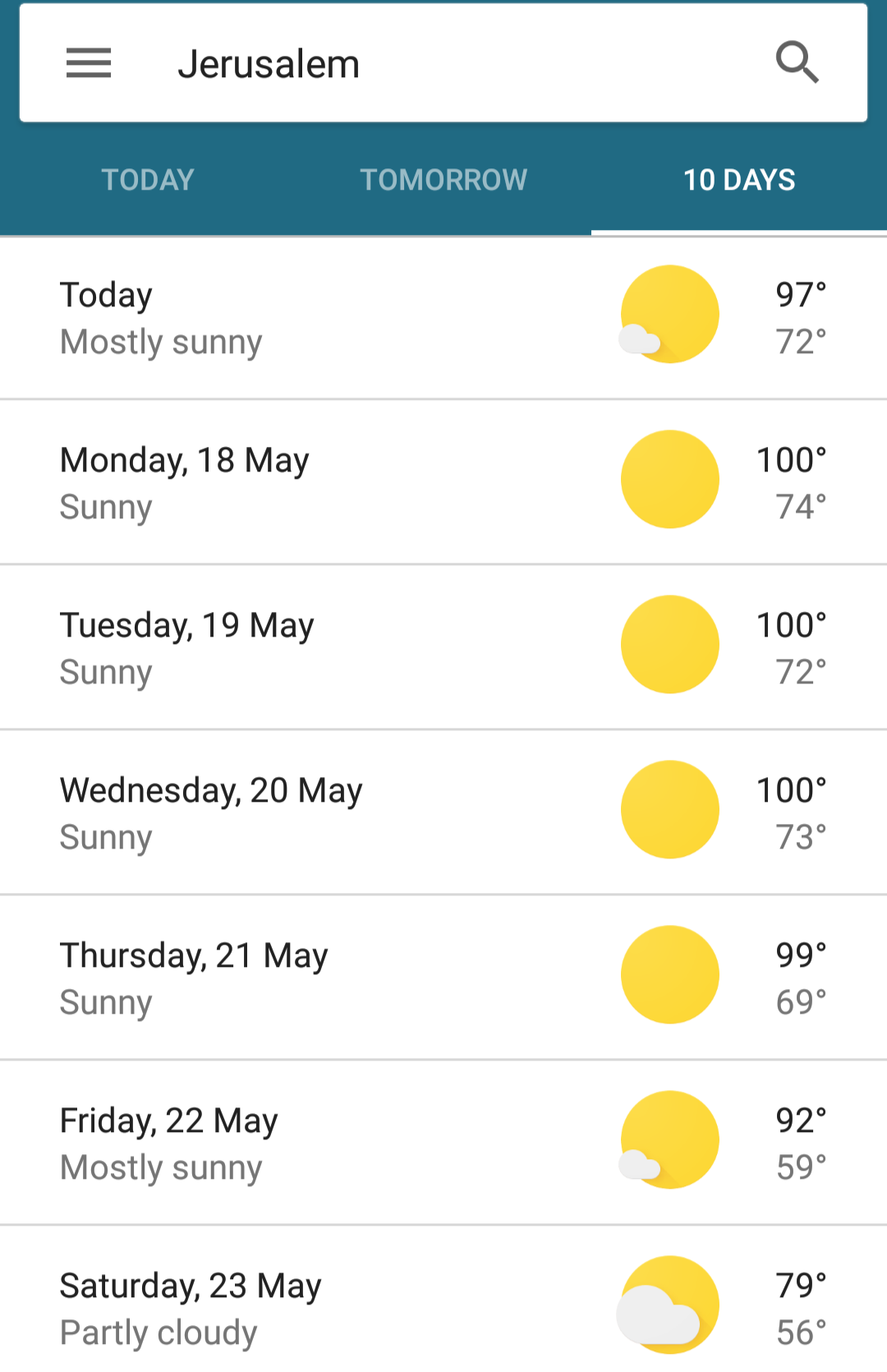The width and height of the screenshot is (887, 1372).
Task: Switch to the Today tab
Action: coord(148,180)
